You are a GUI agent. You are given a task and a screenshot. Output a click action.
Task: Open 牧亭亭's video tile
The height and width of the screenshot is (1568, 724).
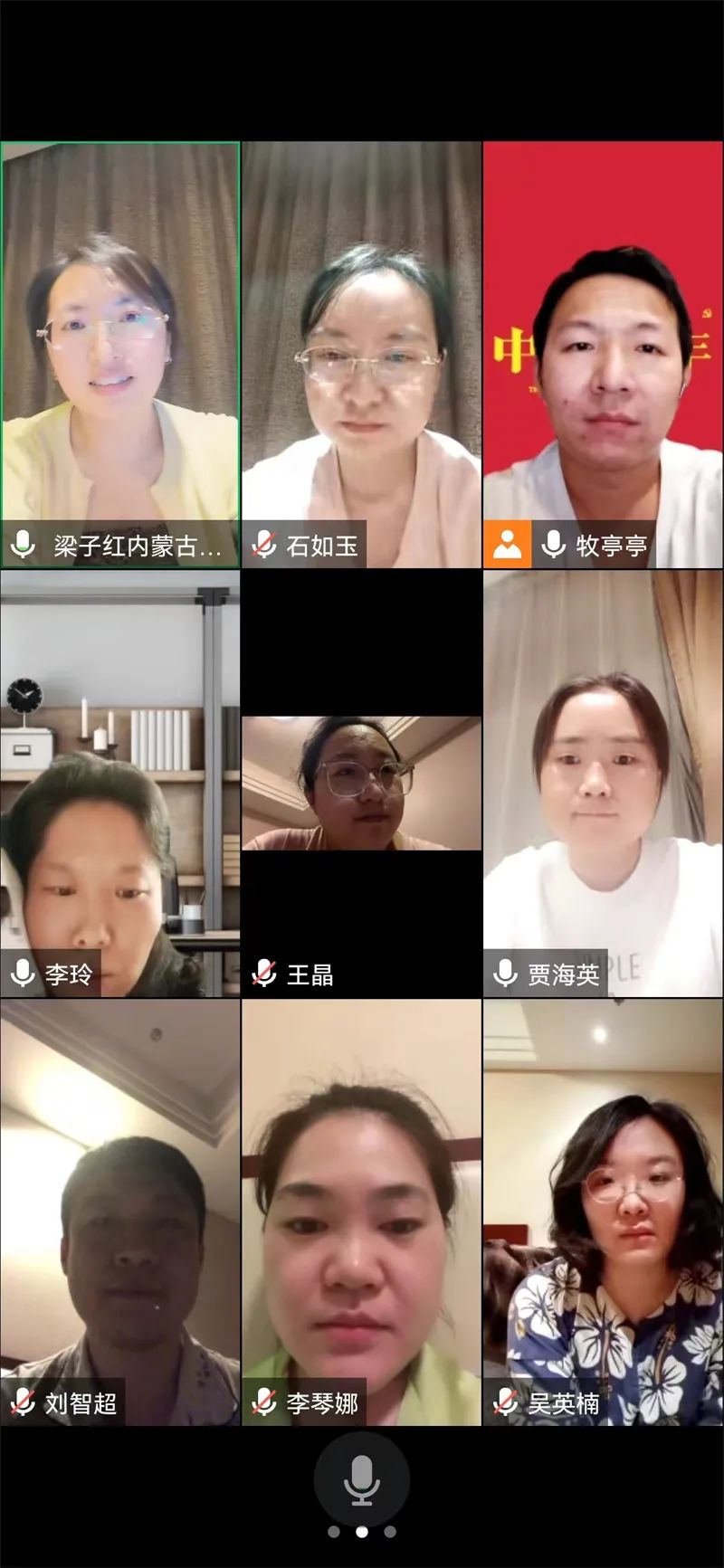click(x=603, y=353)
